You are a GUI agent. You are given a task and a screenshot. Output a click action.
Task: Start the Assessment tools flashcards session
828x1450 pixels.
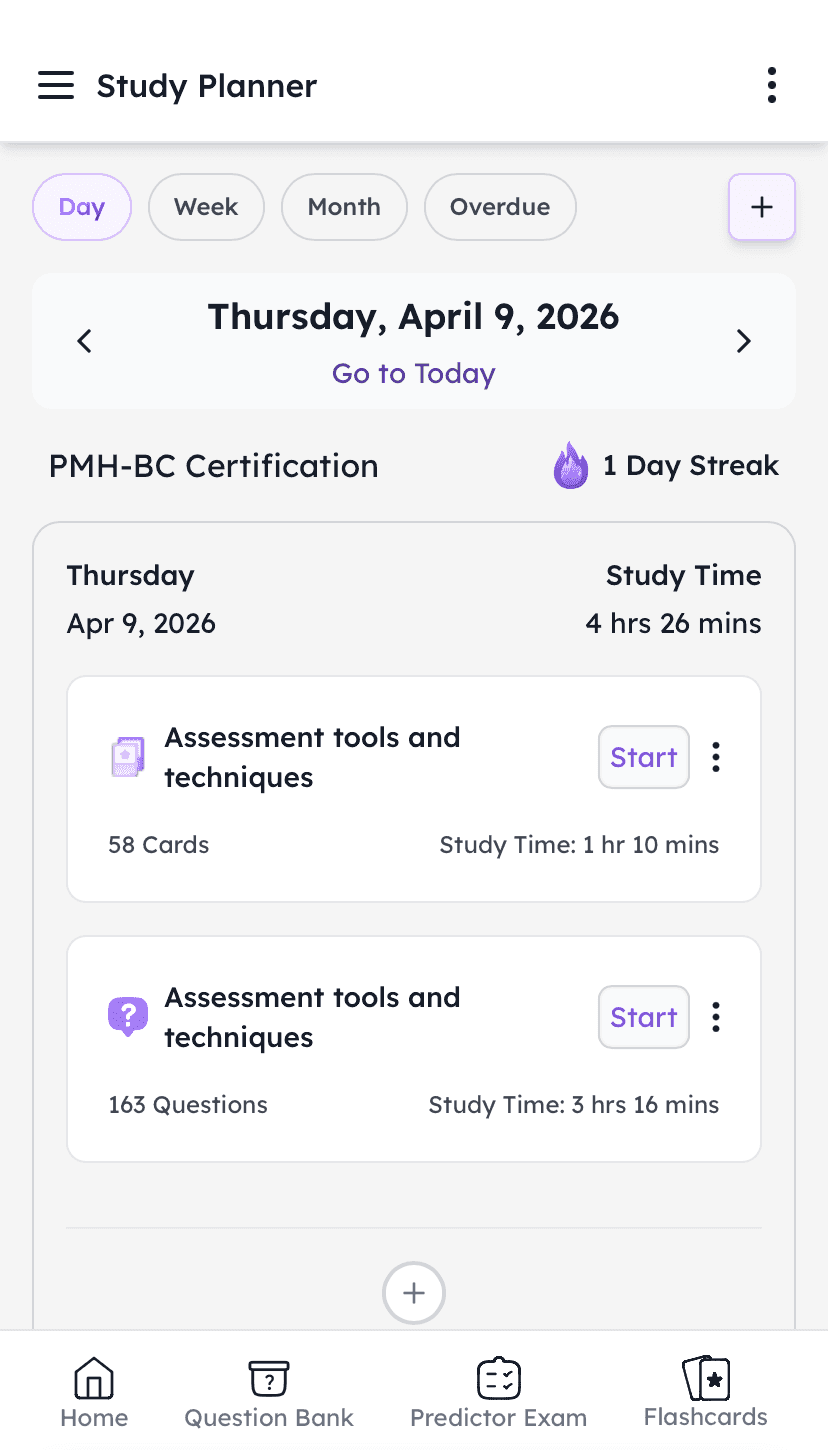[643, 757]
